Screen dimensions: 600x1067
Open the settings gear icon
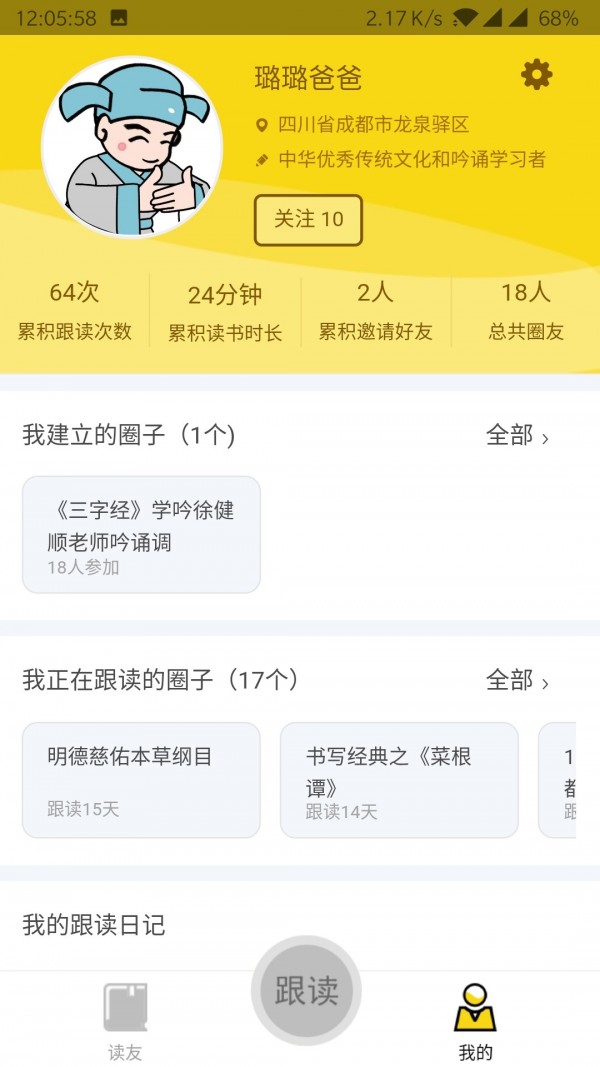(x=536, y=74)
